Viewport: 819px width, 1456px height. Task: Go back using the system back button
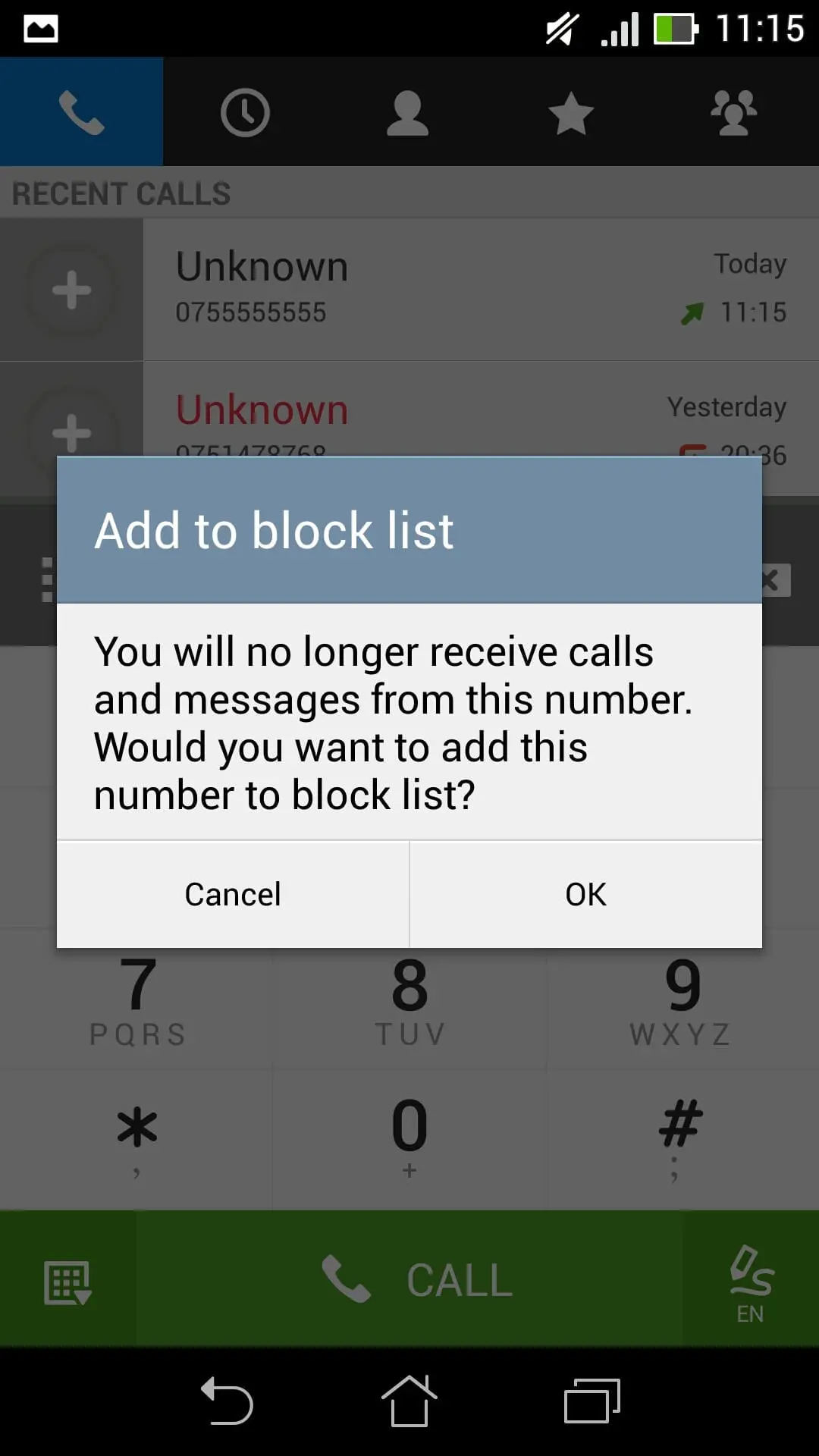(226, 1401)
